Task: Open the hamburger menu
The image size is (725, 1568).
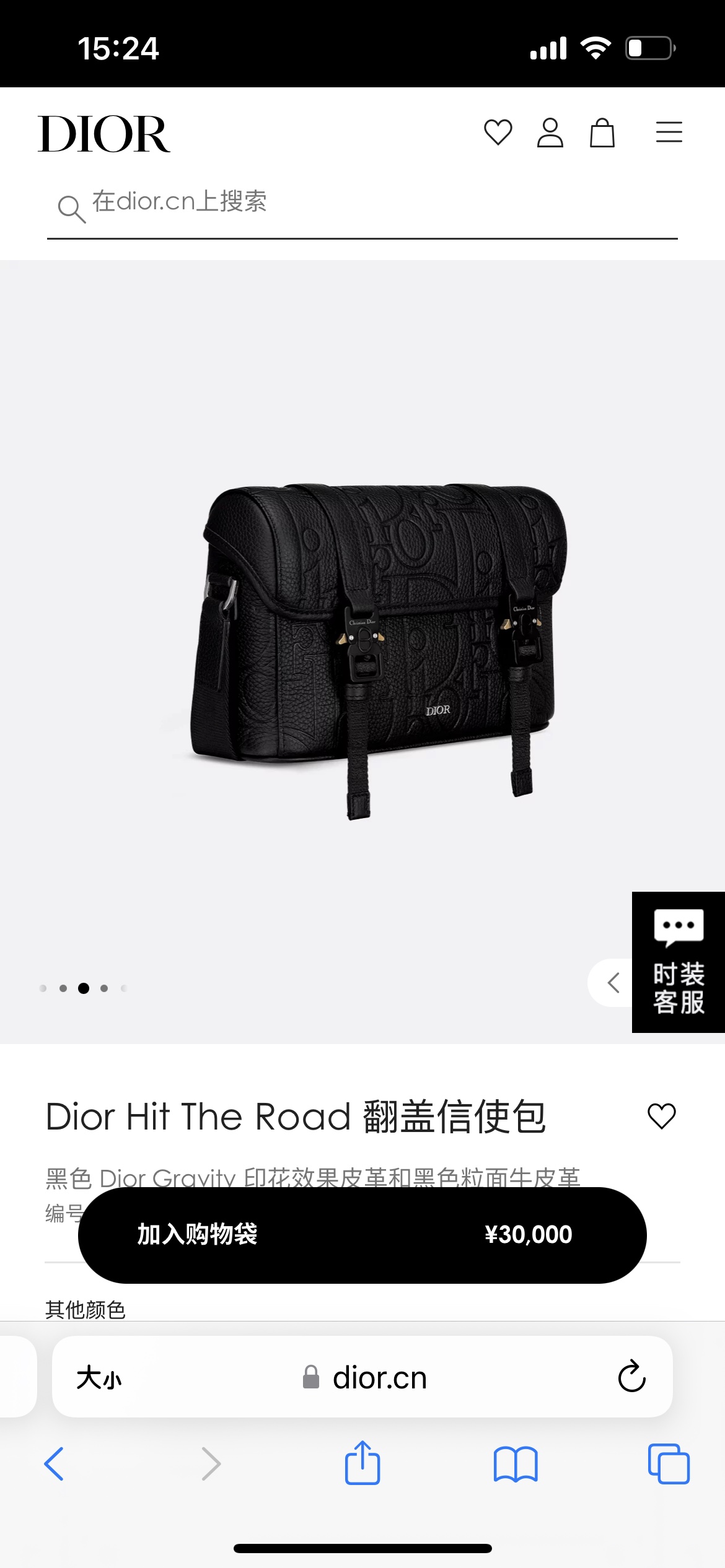Action: click(x=669, y=133)
